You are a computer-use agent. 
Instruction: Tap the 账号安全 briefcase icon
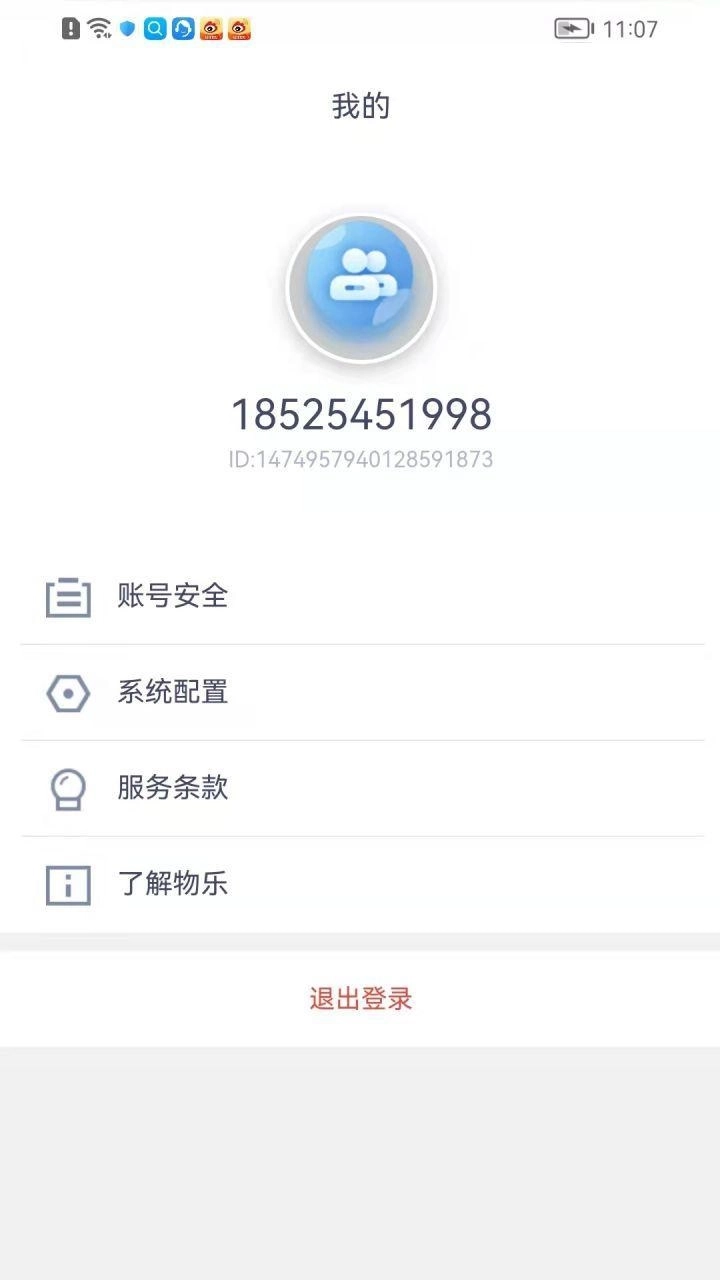click(x=67, y=597)
